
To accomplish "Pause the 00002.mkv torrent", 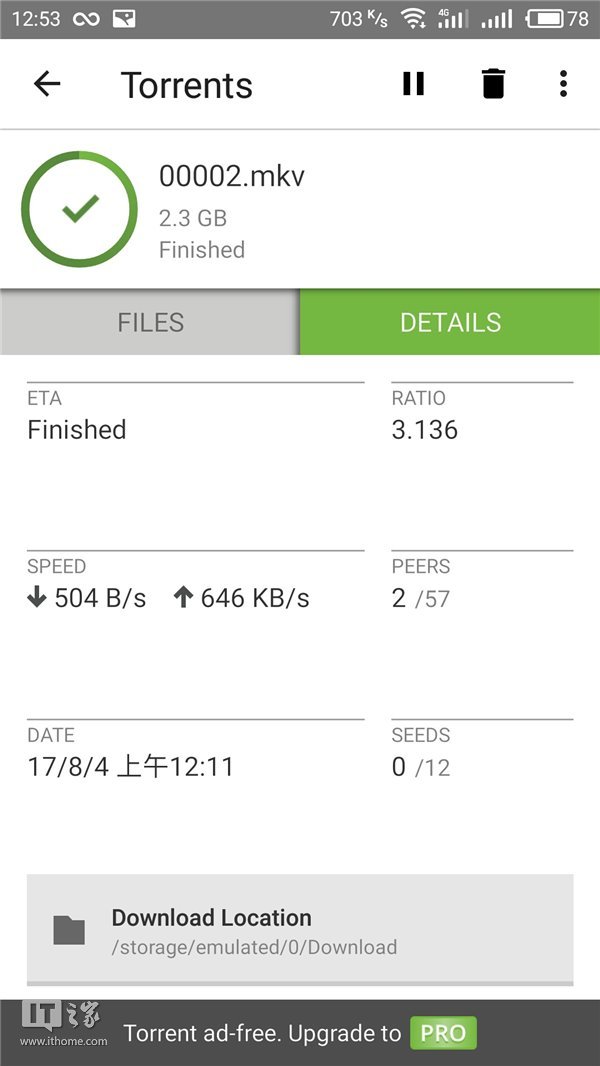I will pos(414,84).
